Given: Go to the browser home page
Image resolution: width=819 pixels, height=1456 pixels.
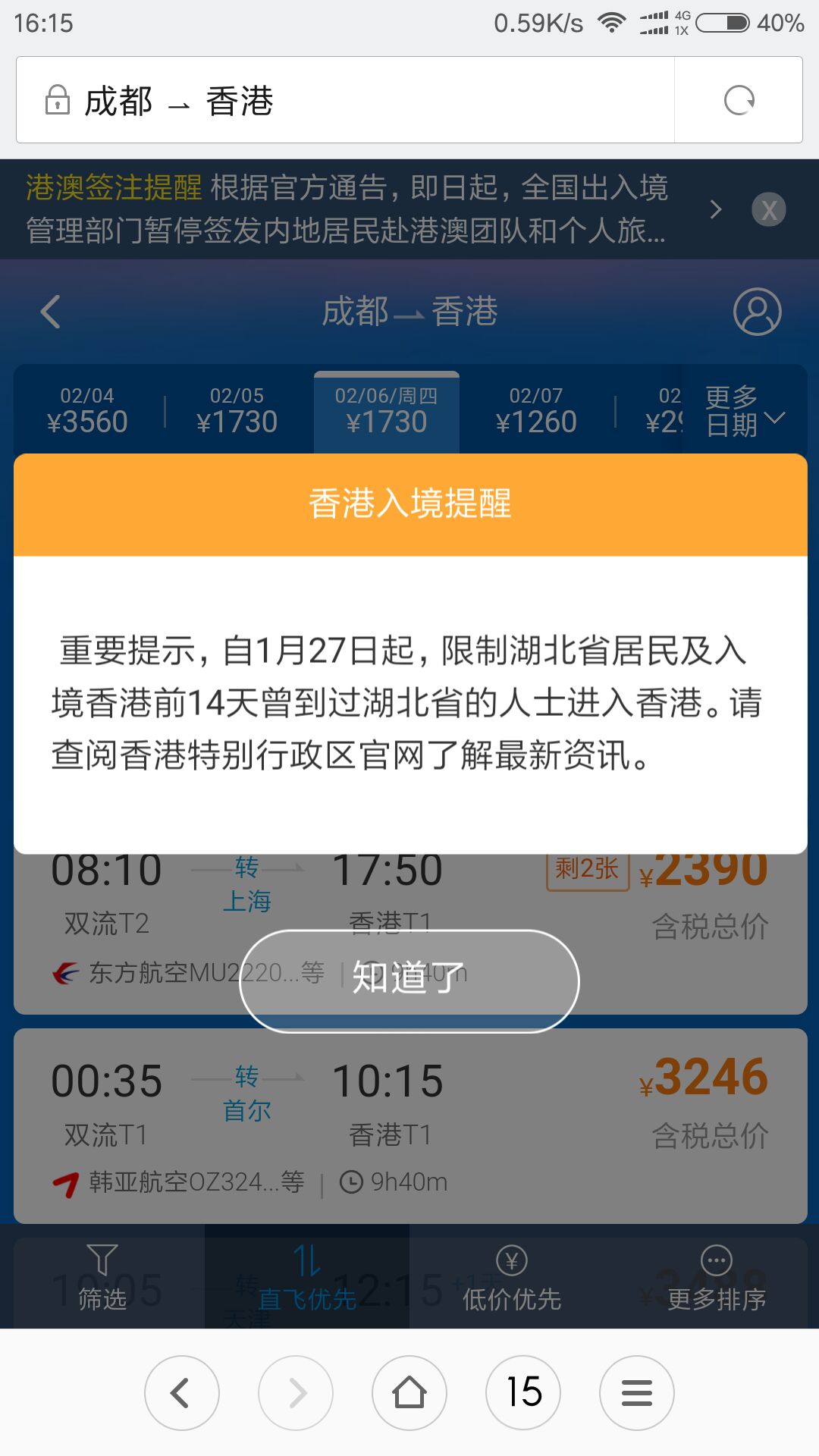Looking at the screenshot, I should click(409, 1393).
